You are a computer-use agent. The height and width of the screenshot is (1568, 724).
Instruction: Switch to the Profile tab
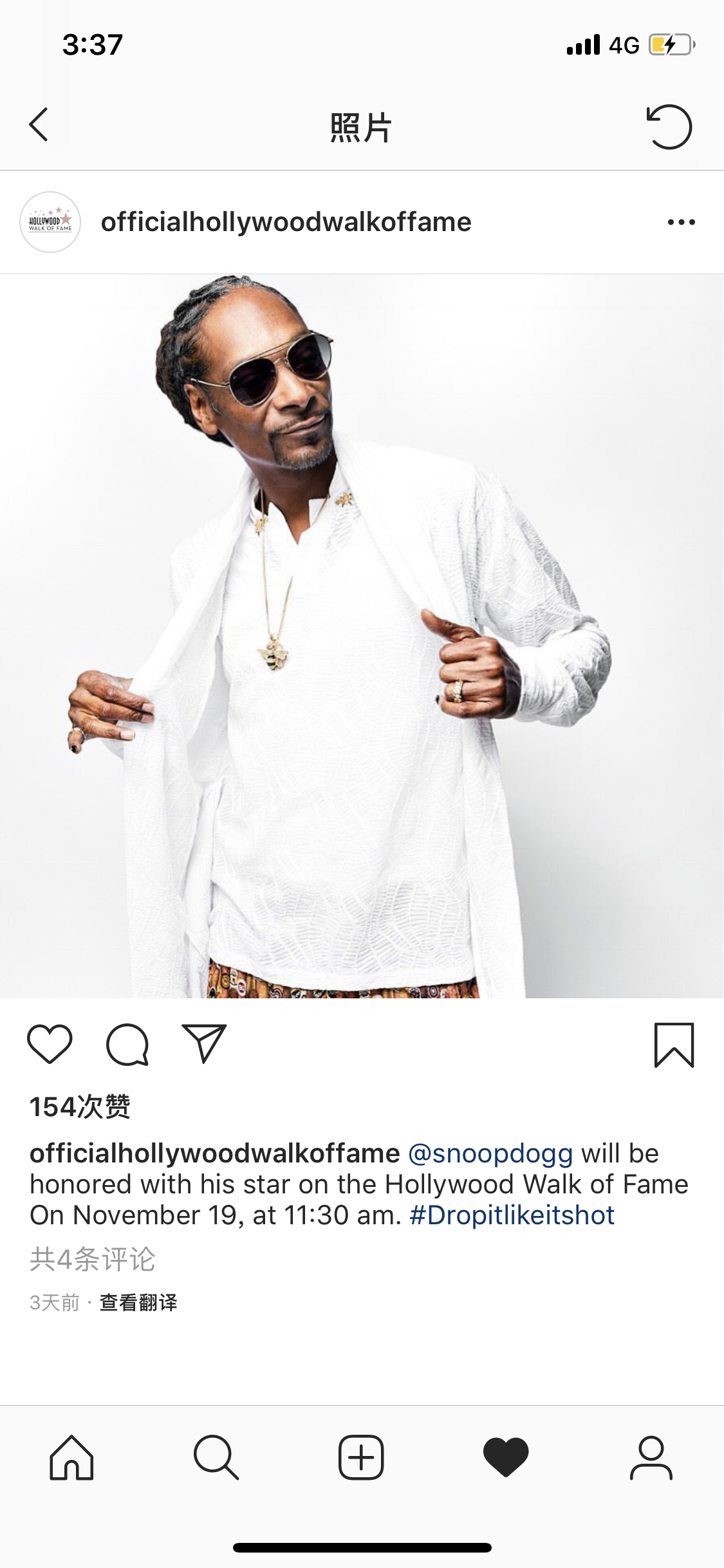point(651,1458)
